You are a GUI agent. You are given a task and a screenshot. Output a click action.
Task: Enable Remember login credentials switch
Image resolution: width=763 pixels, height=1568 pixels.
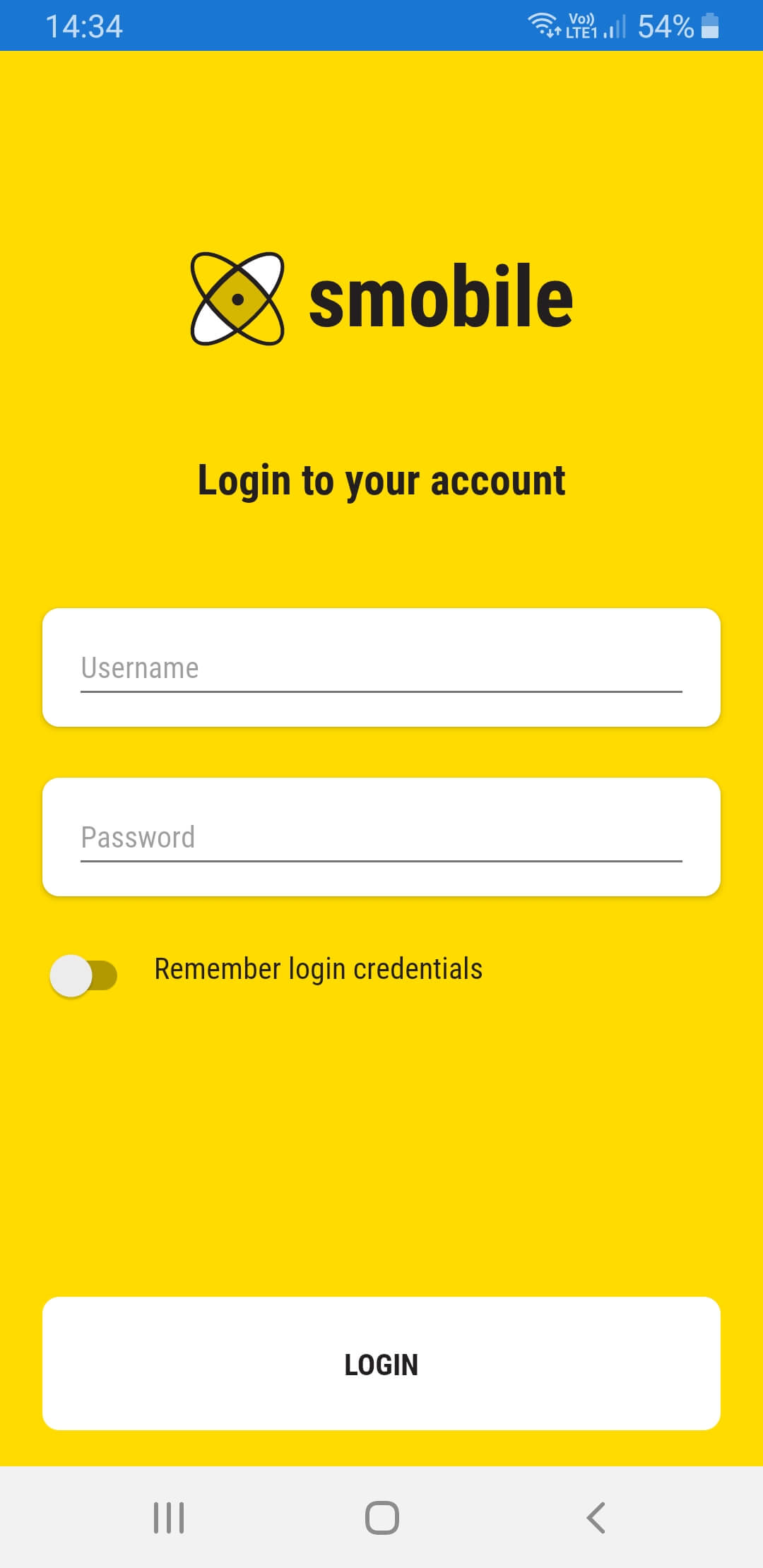coord(83,975)
